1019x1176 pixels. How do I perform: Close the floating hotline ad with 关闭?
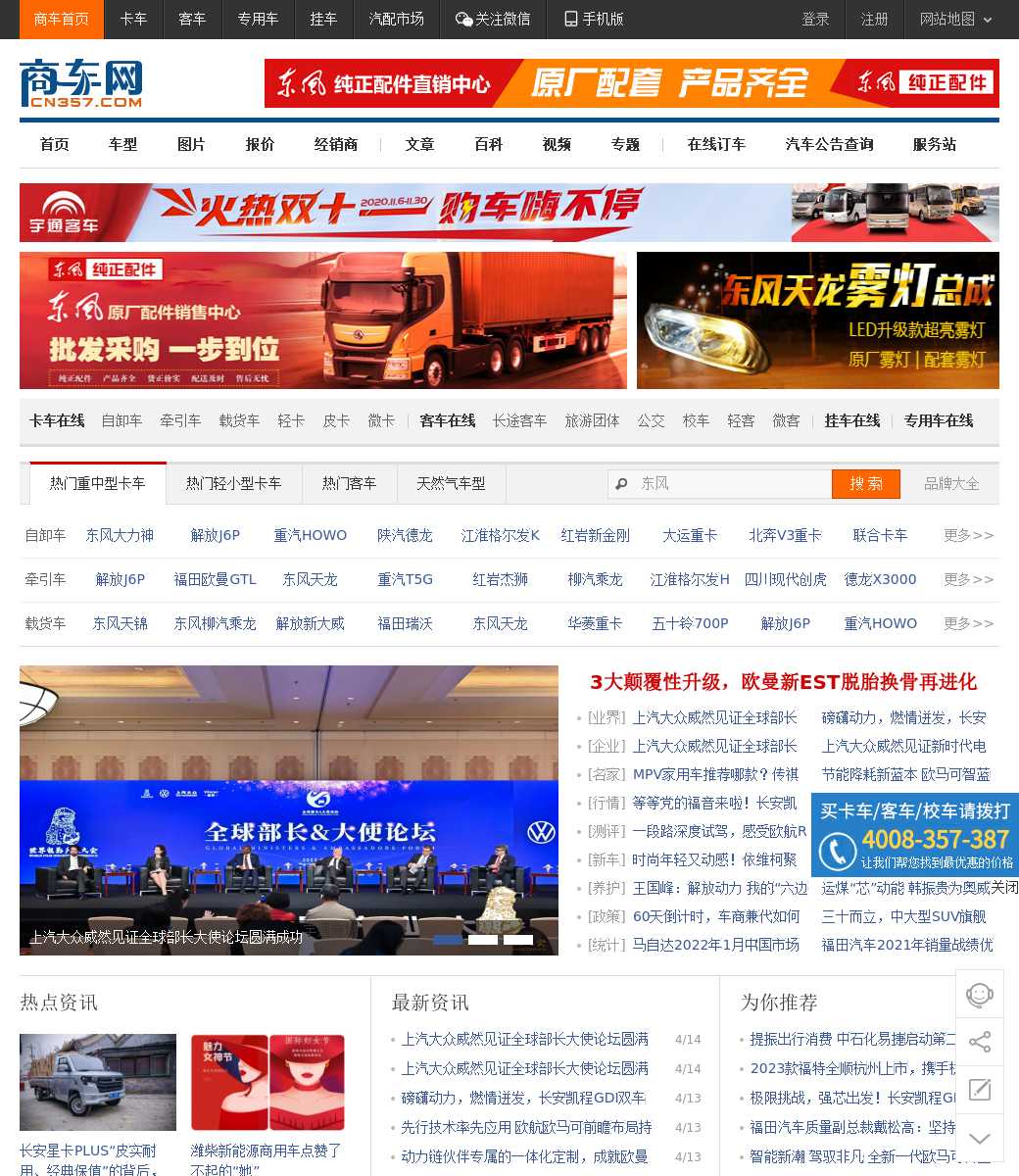tap(1003, 887)
